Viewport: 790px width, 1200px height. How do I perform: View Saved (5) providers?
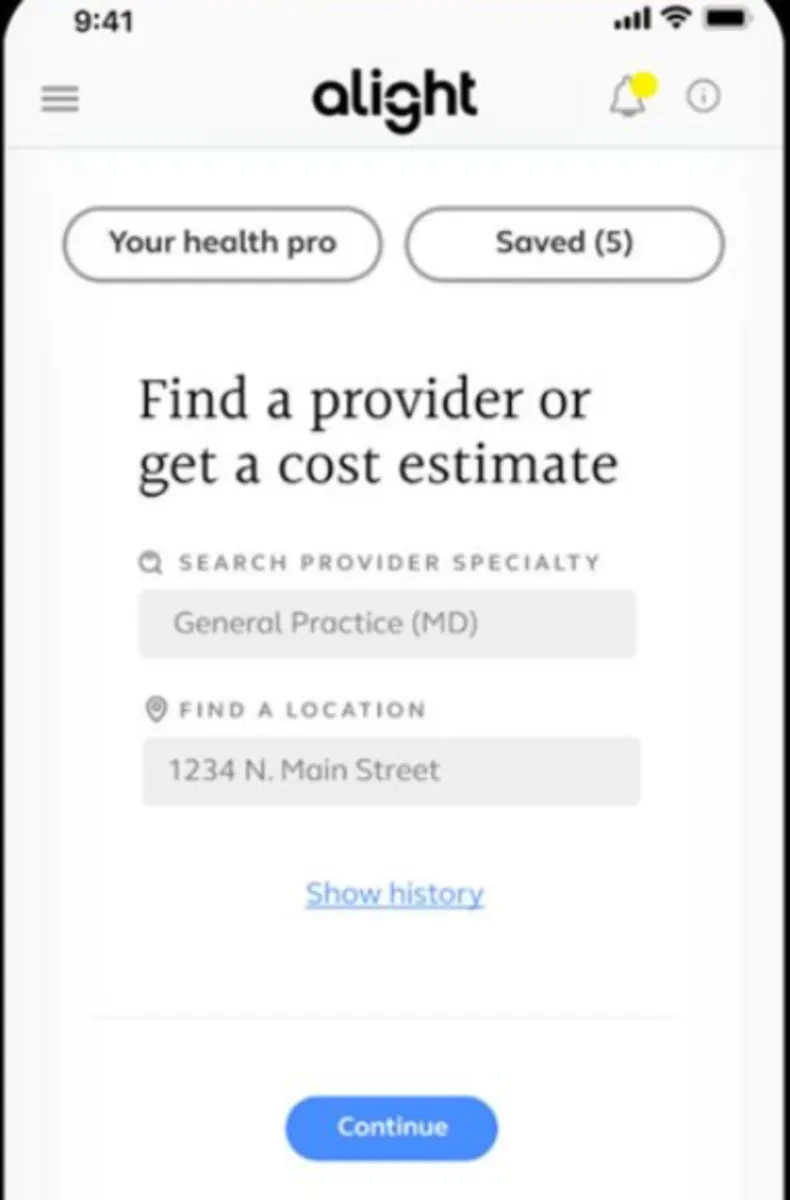click(564, 243)
